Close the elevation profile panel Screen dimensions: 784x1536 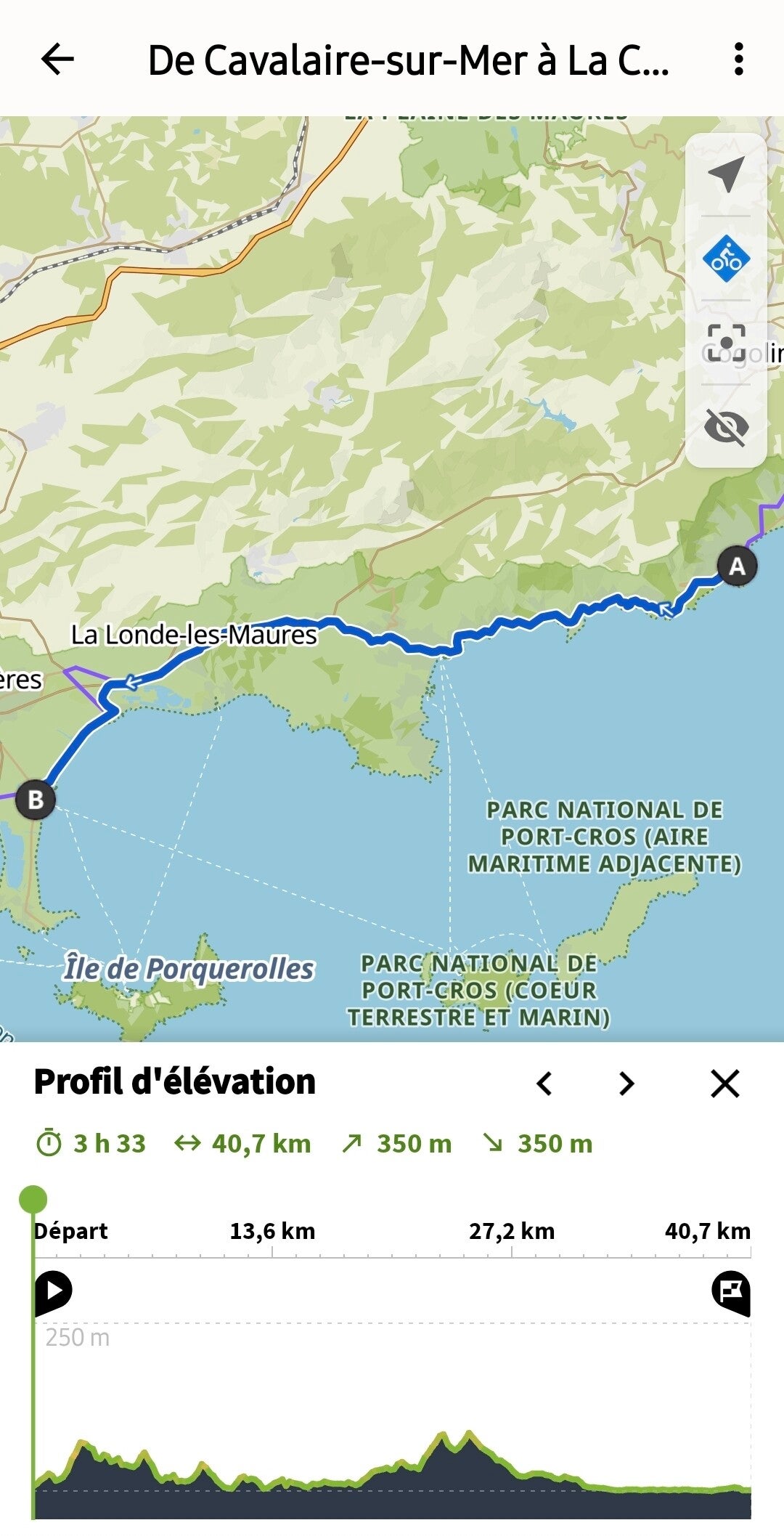(724, 1084)
